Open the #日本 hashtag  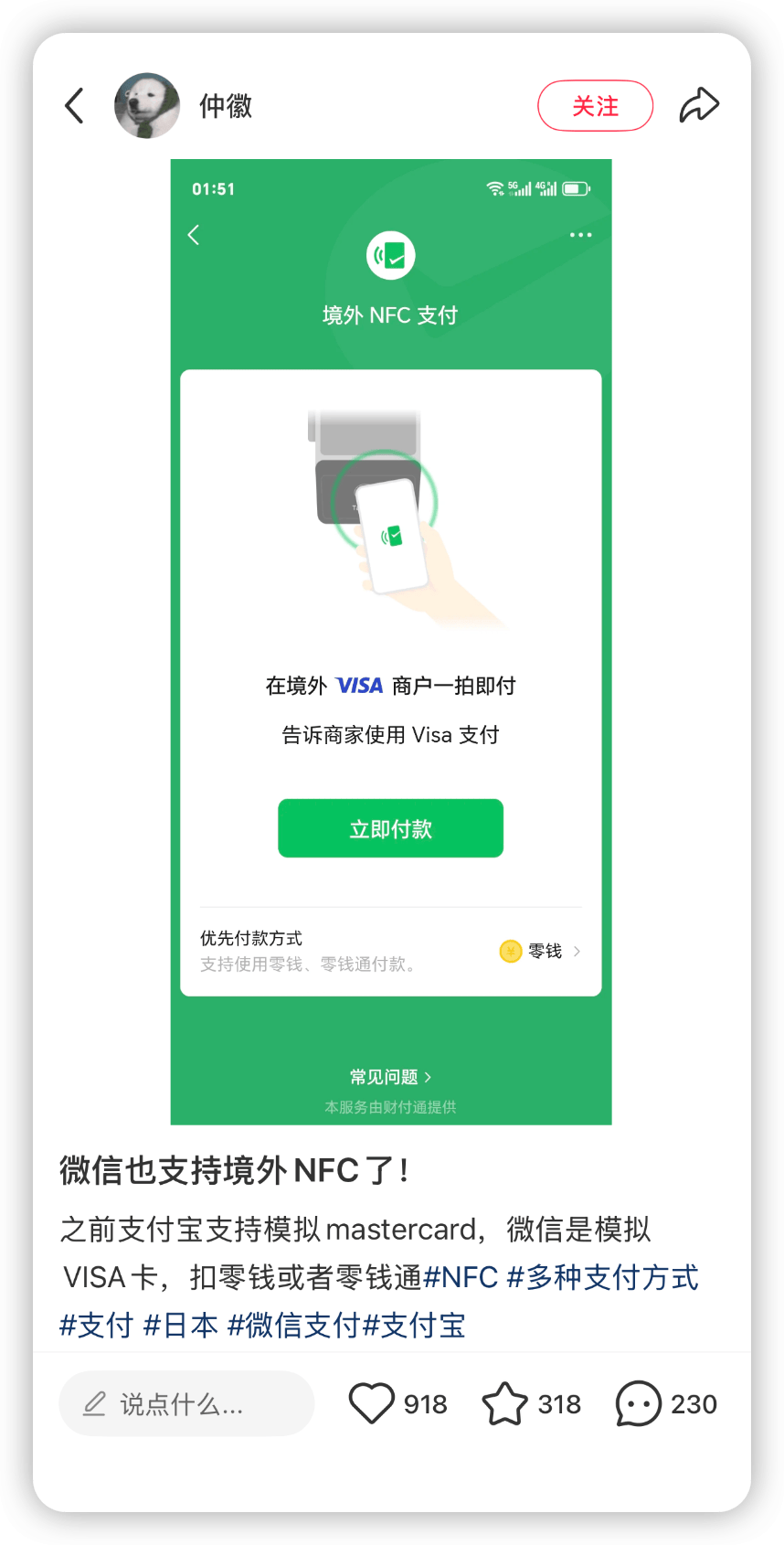181,1325
